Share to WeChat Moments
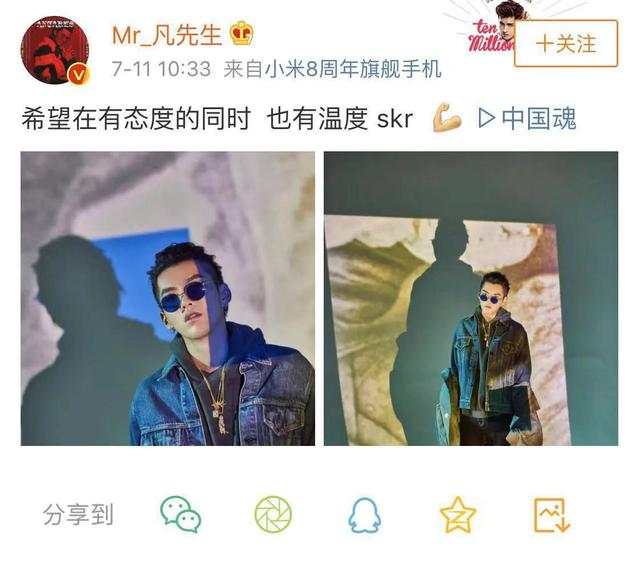The width and height of the screenshot is (640, 583). pos(272,515)
